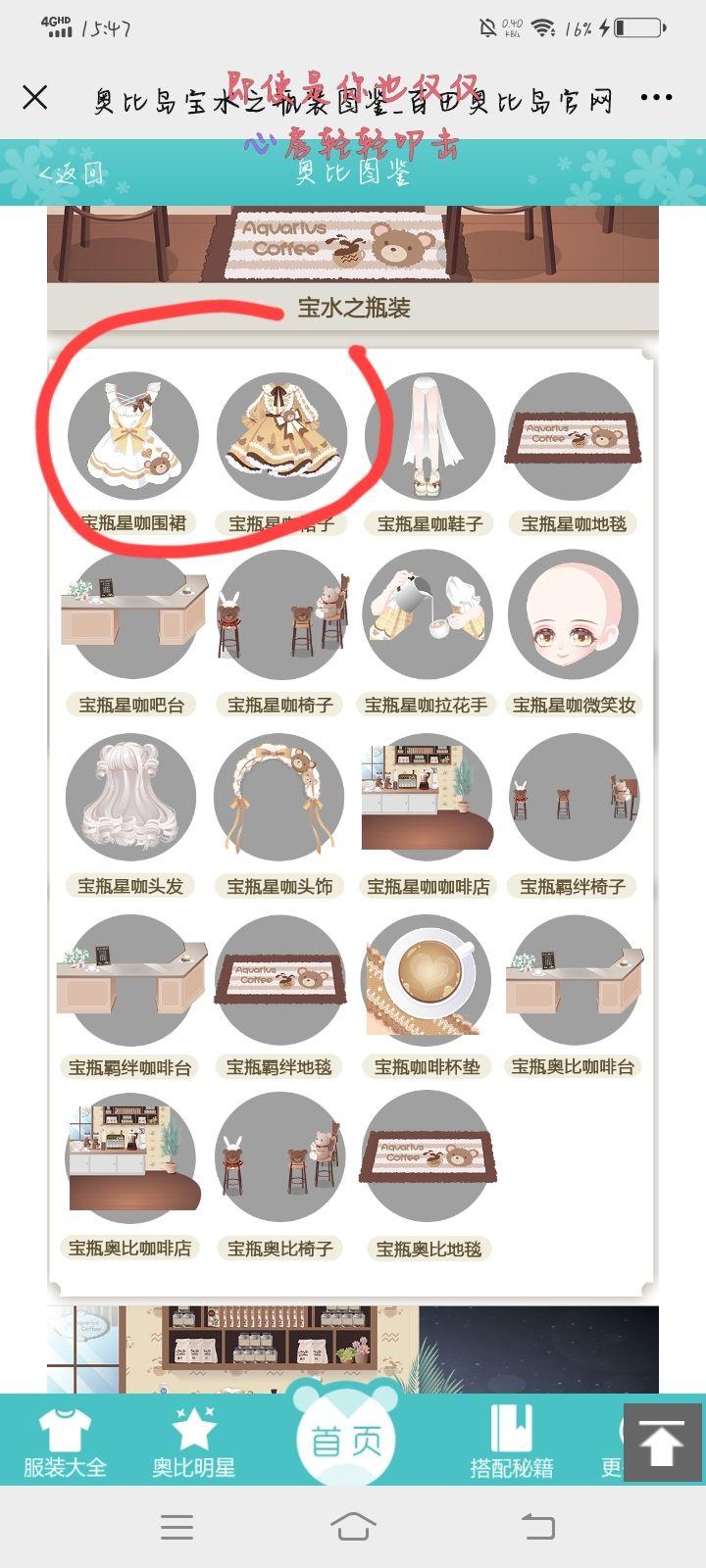Tap the 返回 back link
The image size is (706, 1568).
[71, 174]
